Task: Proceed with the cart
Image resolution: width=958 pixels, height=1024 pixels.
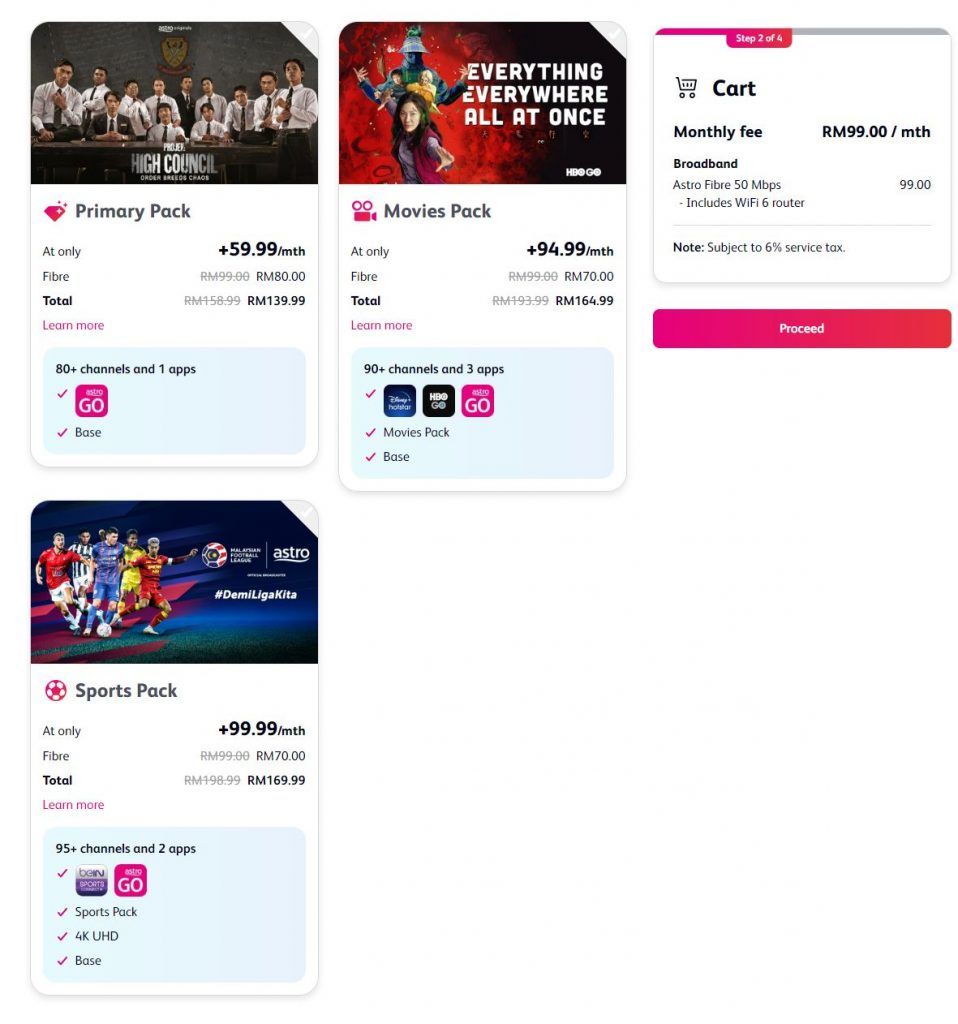Action: [x=801, y=329]
